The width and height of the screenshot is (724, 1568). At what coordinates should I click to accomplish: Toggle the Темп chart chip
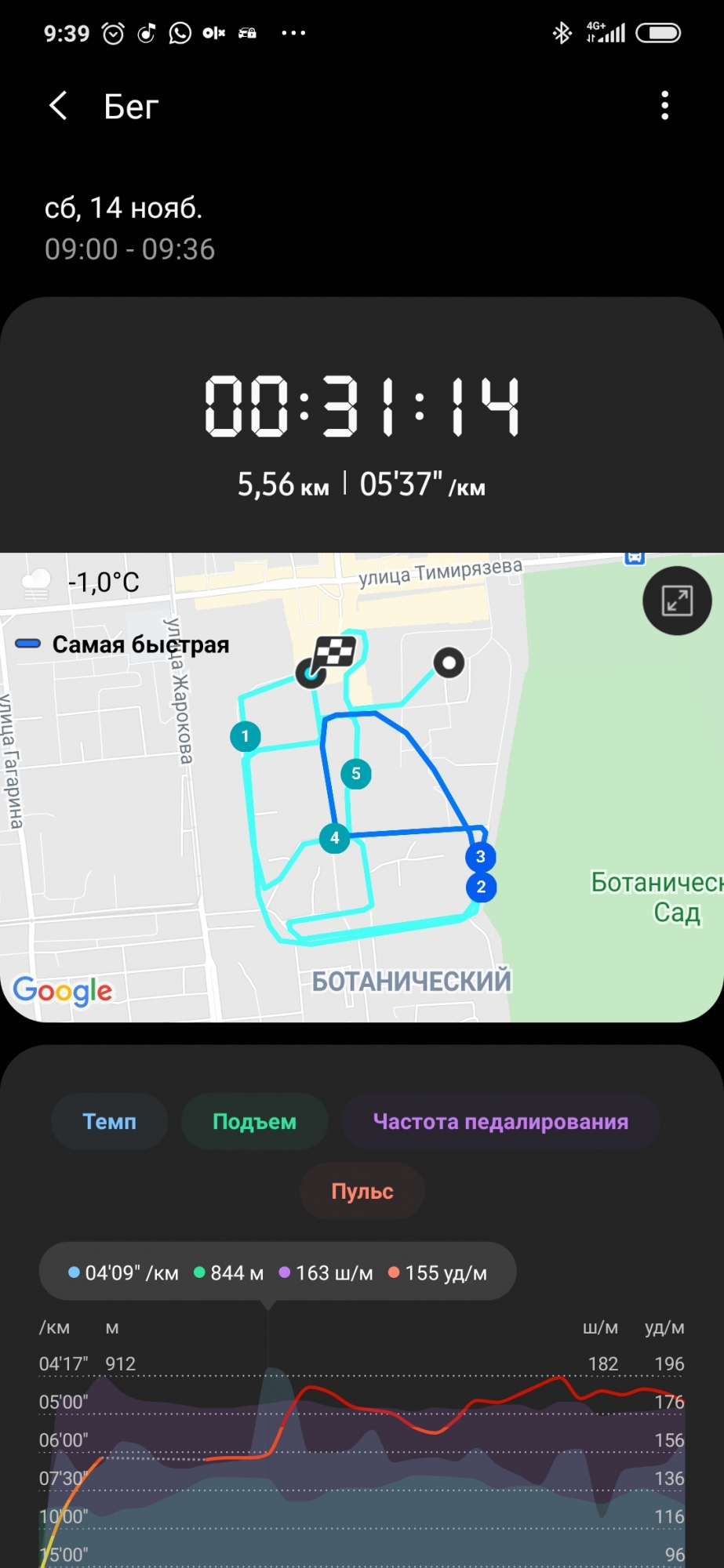[110, 1121]
